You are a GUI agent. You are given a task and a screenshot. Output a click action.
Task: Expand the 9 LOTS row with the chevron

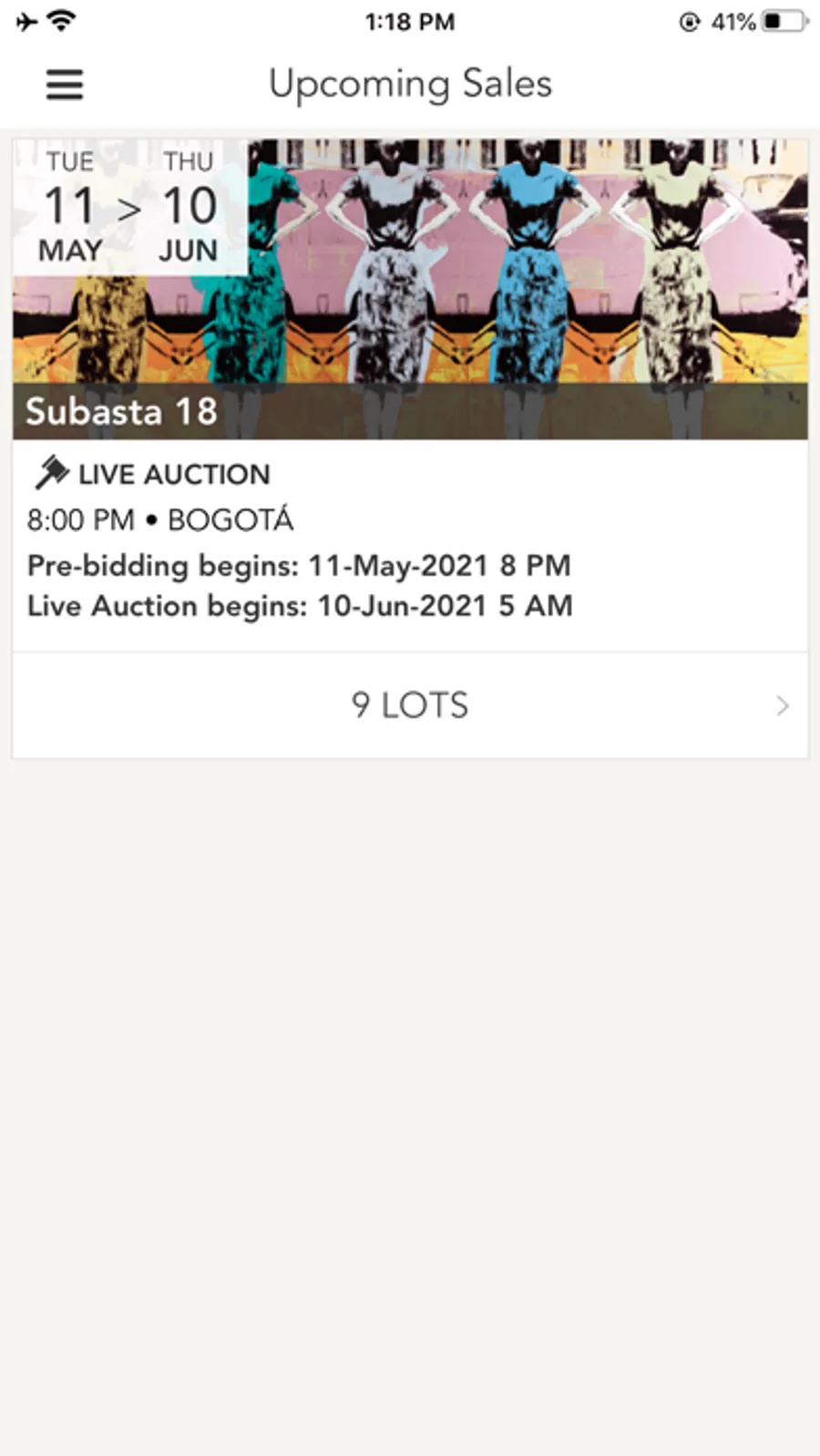point(784,705)
